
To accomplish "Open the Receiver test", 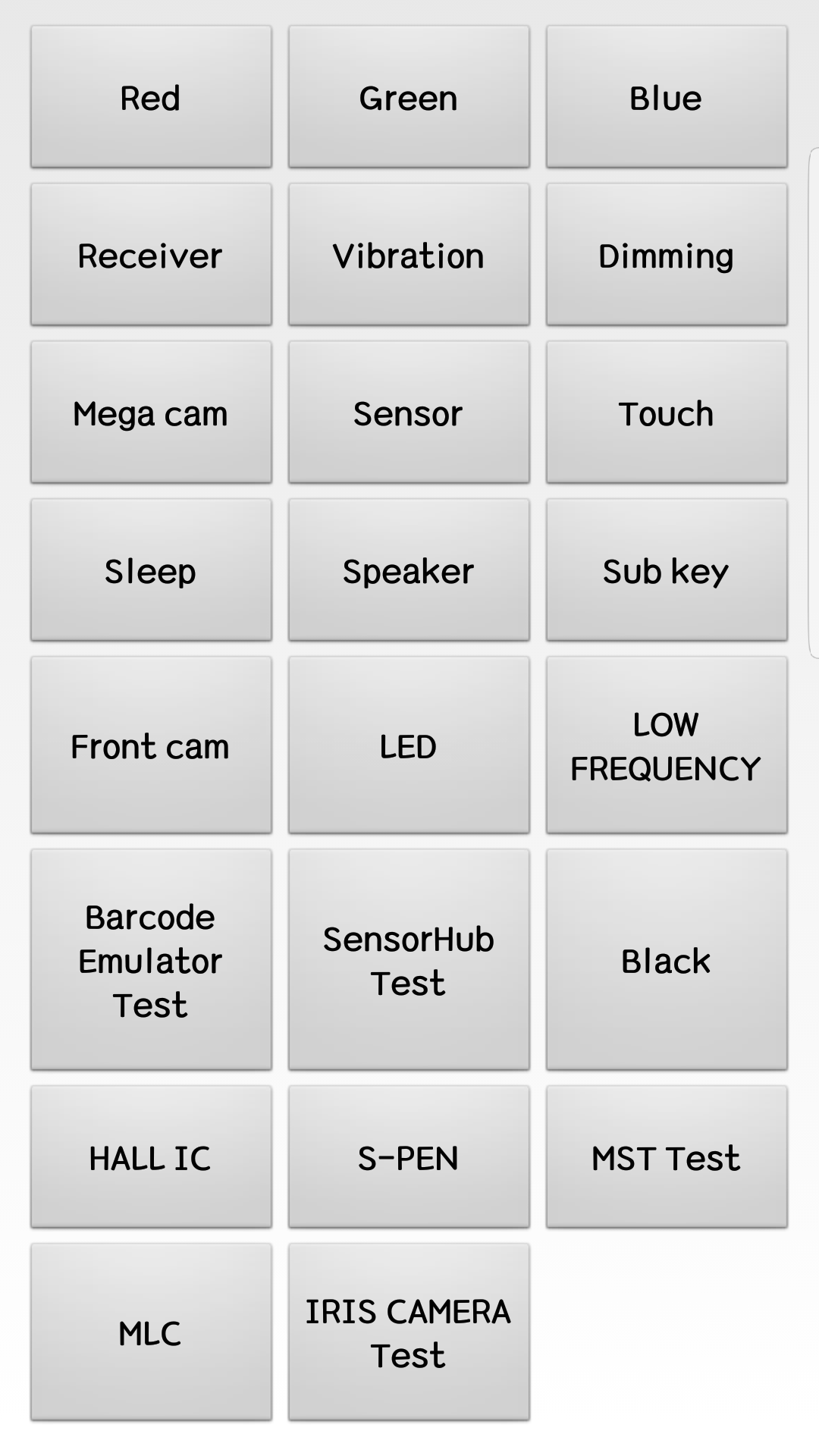I will coord(151,255).
